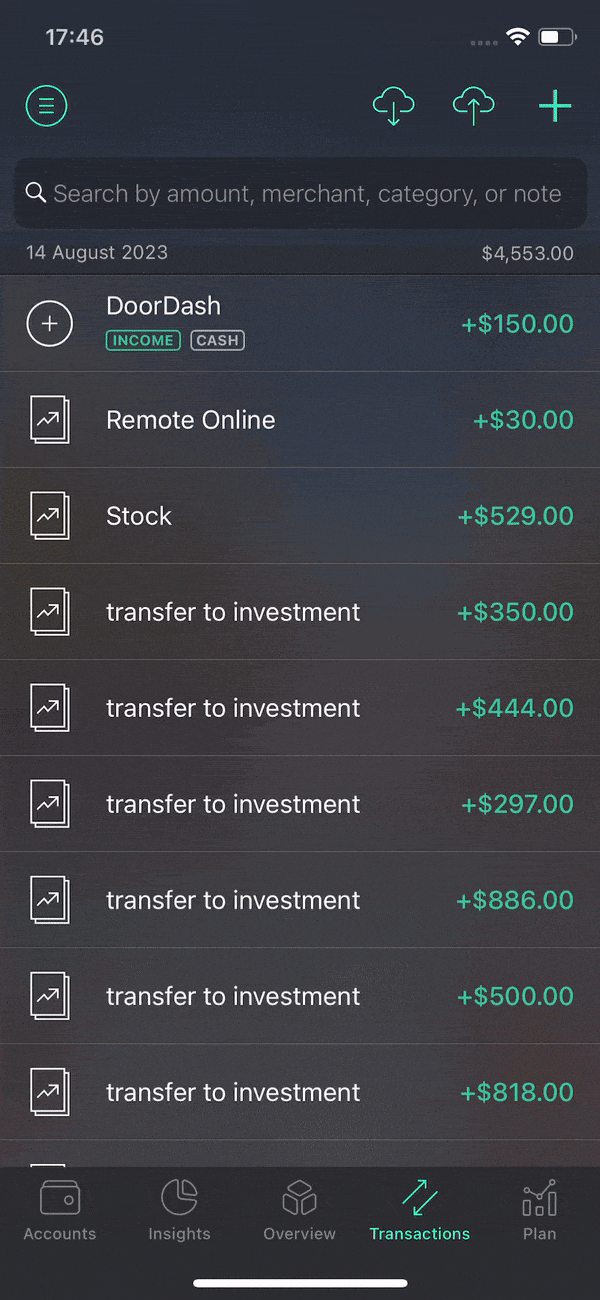Tap the cloud upload icon
This screenshot has height=1300, width=600.
(473, 106)
